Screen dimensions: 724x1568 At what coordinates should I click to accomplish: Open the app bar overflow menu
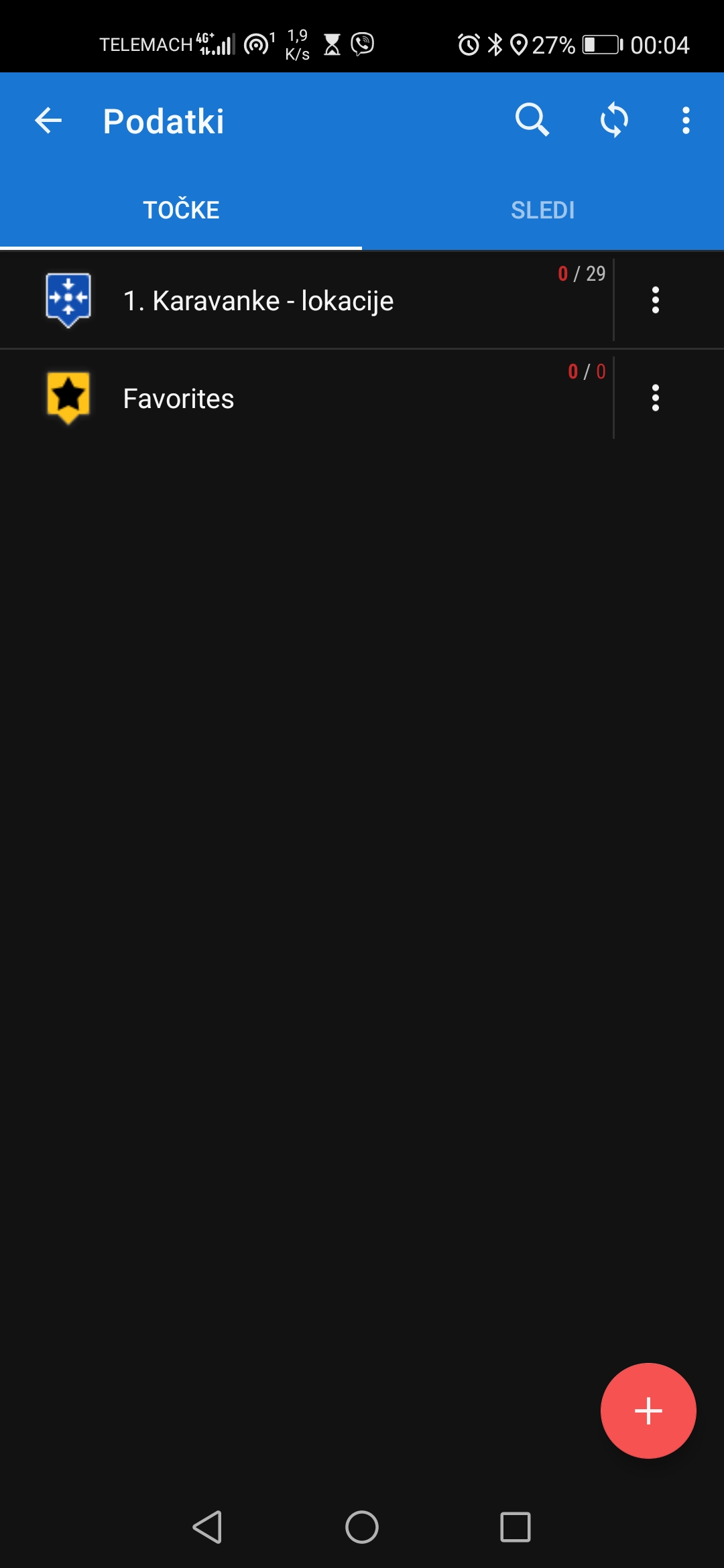[685, 121]
